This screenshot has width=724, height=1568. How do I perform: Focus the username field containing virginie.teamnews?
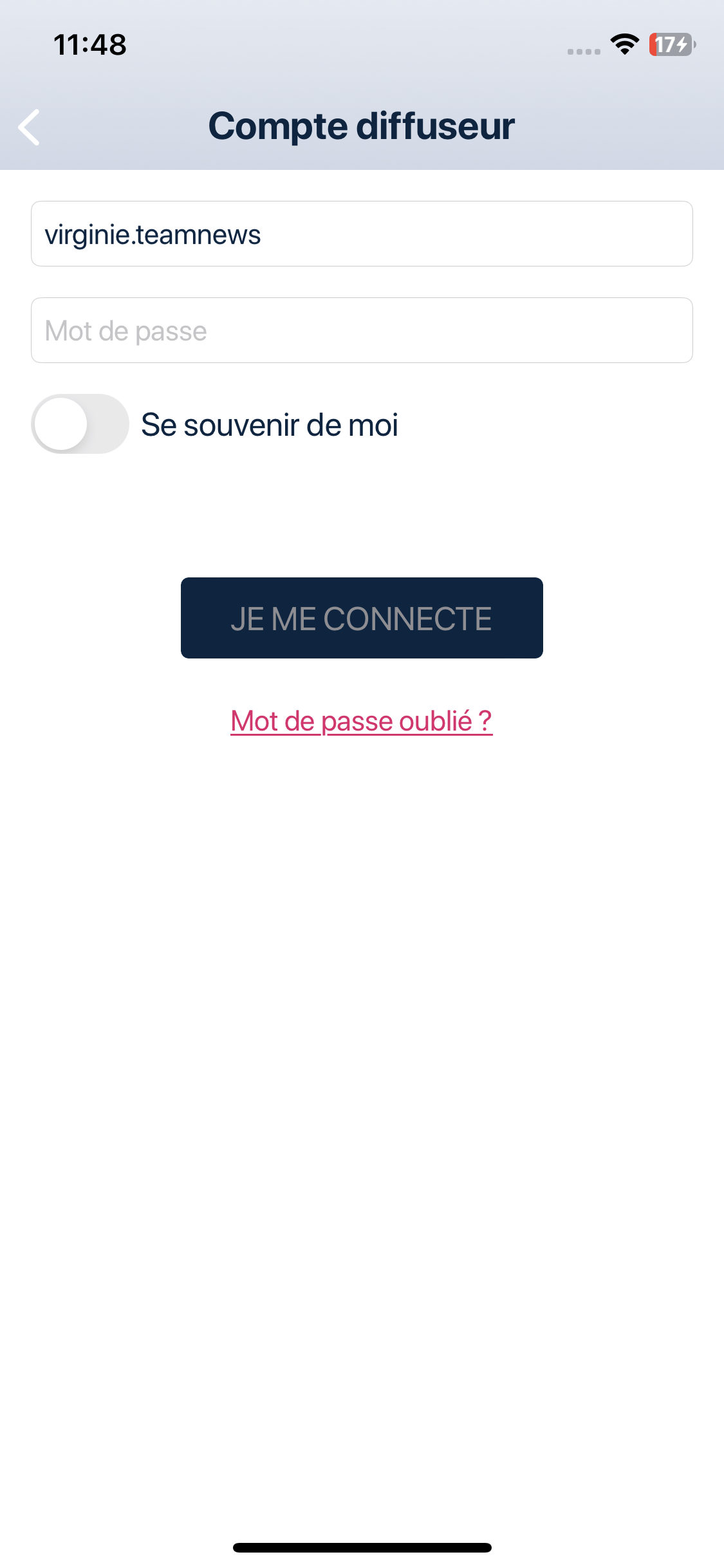tap(361, 234)
